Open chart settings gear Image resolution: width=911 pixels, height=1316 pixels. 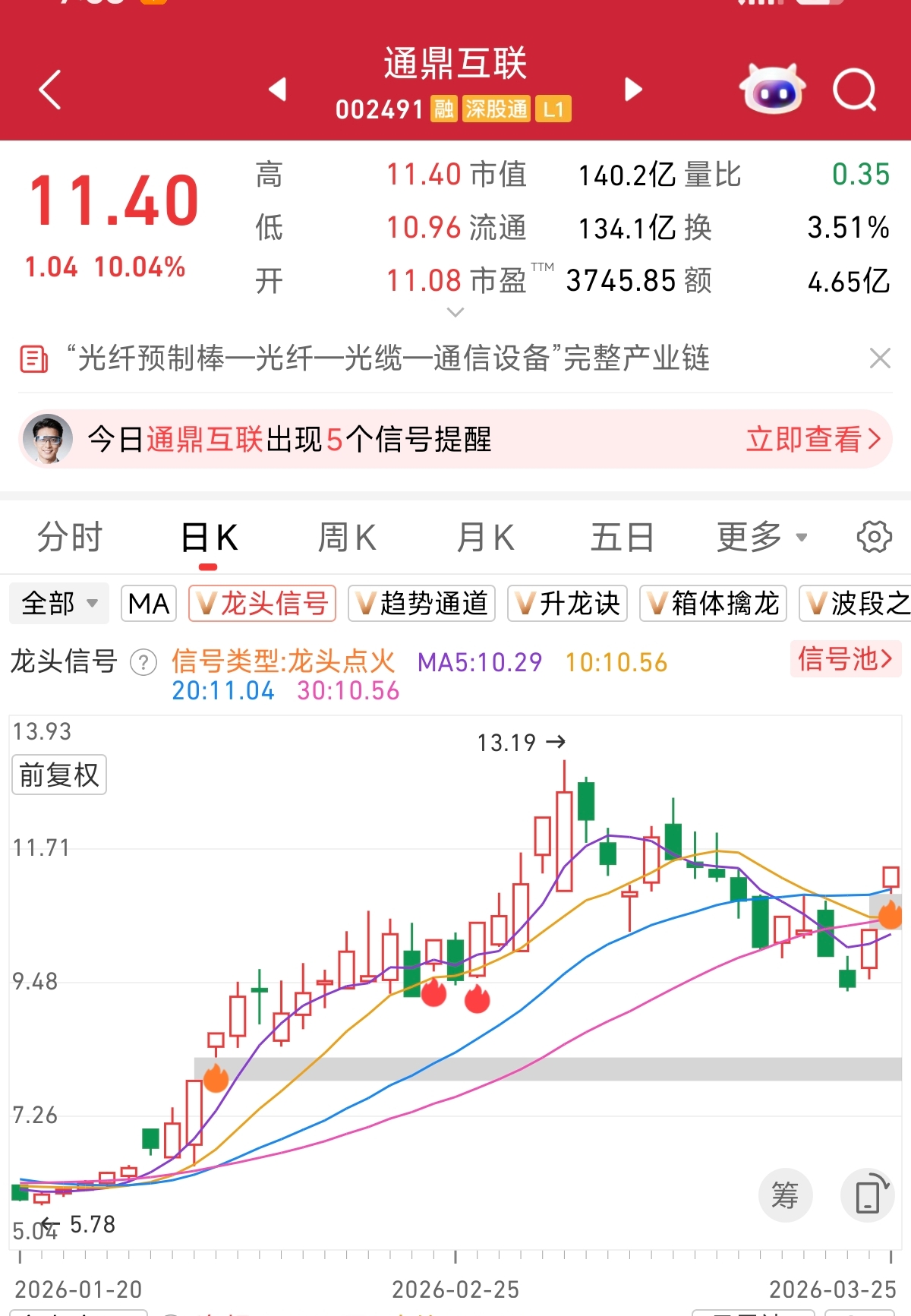pyautogui.click(x=874, y=537)
